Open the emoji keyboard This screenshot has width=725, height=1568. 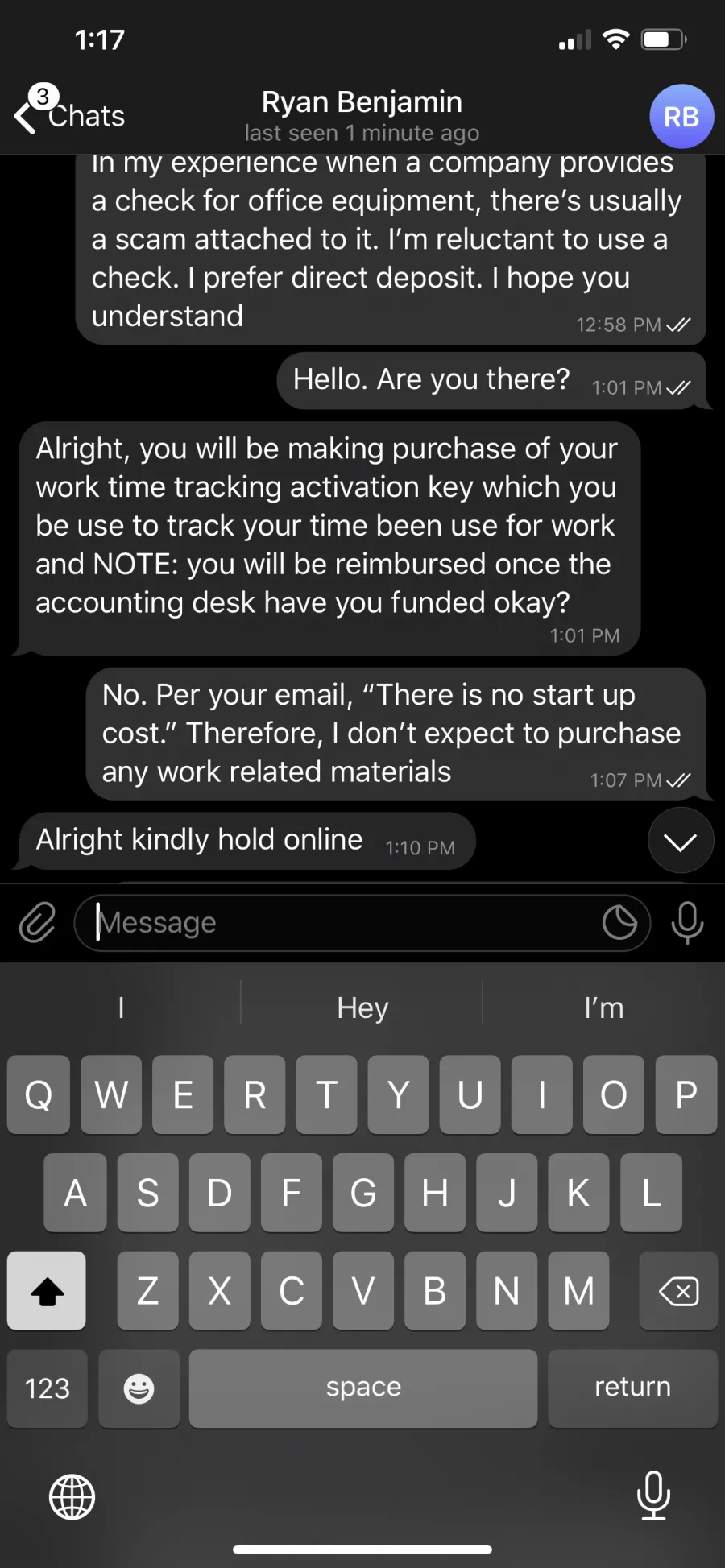click(x=139, y=1388)
